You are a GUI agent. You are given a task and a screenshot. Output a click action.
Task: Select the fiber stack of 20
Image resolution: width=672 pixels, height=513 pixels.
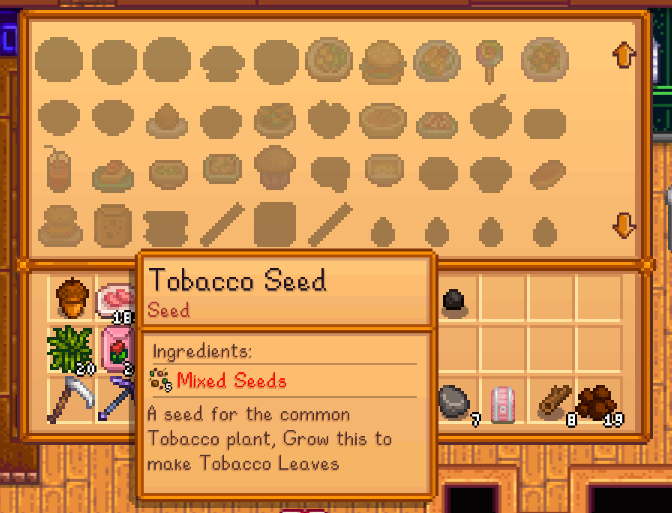pyautogui.click(x=70, y=349)
